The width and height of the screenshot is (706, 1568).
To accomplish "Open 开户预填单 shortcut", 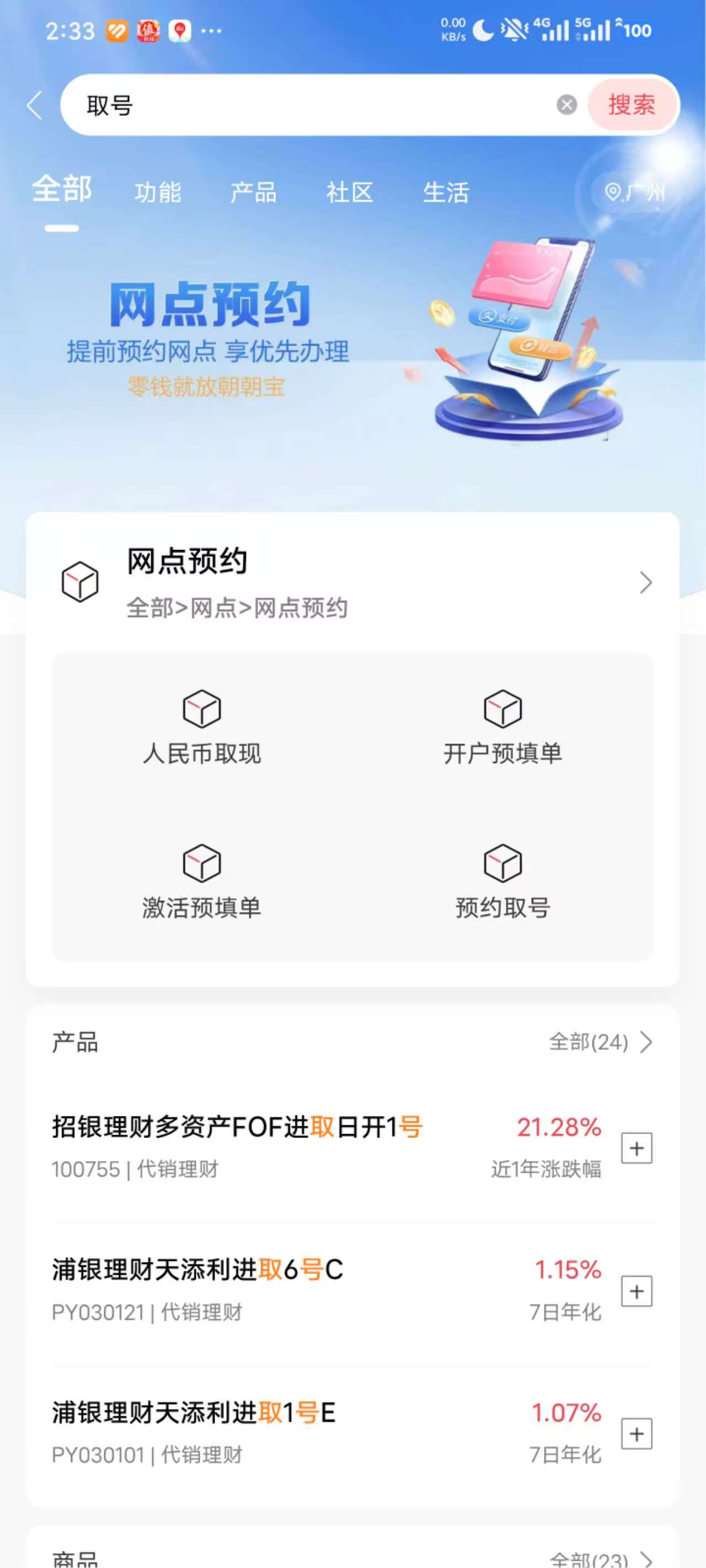I will [502, 727].
